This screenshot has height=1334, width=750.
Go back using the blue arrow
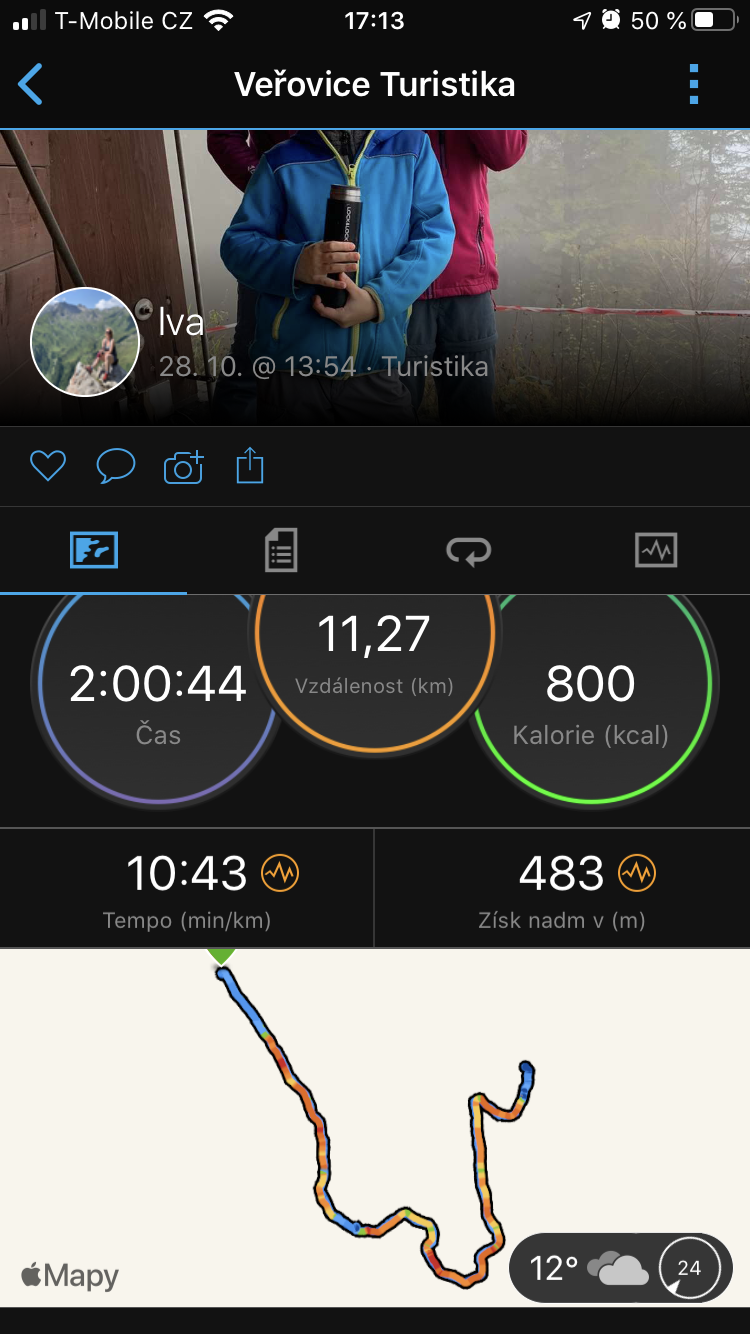tap(31, 85)
